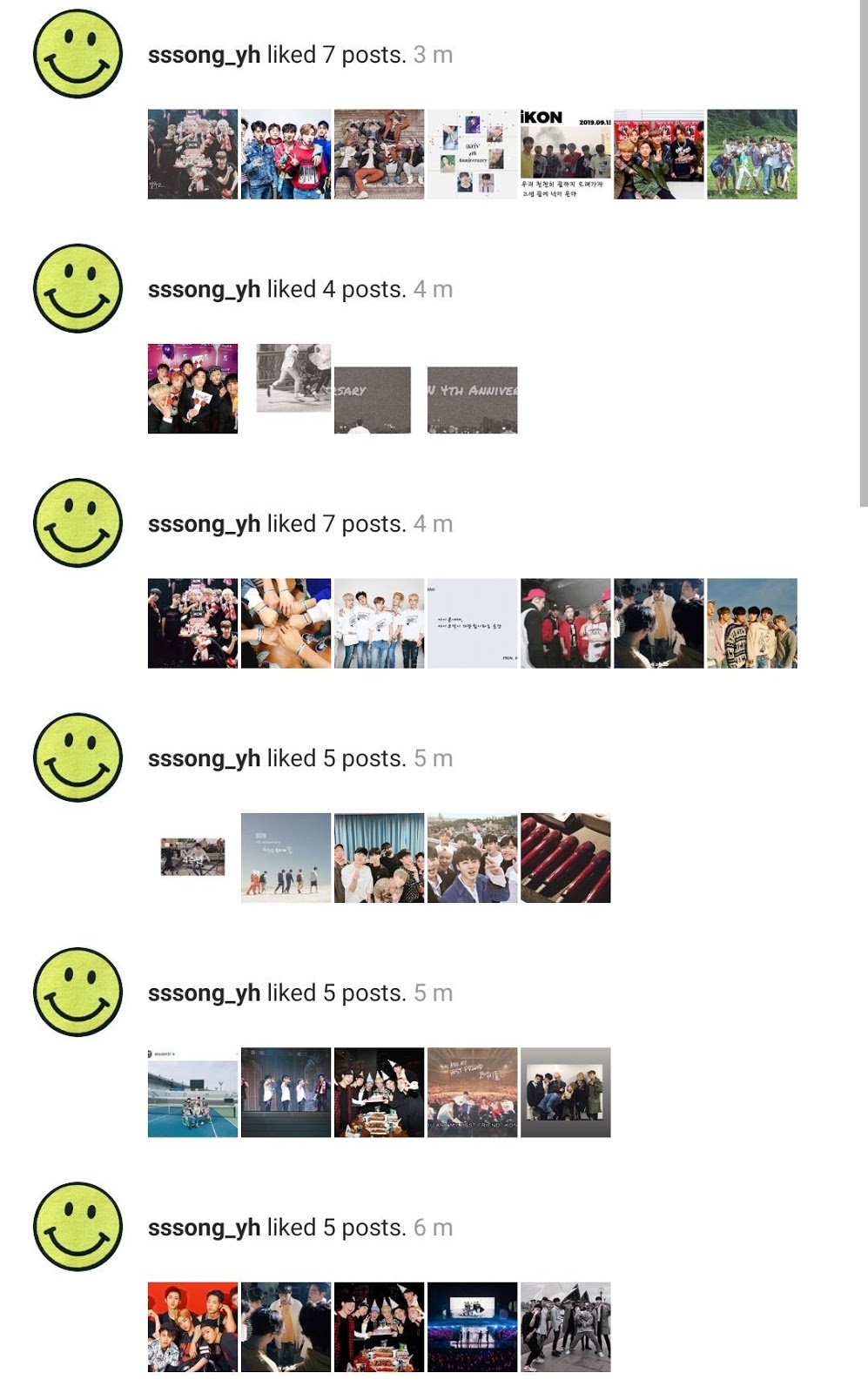The image size is (868, 1393).
Task: Tap the smiley avatar beside the 6 m entry
Action: (77, 1226)
